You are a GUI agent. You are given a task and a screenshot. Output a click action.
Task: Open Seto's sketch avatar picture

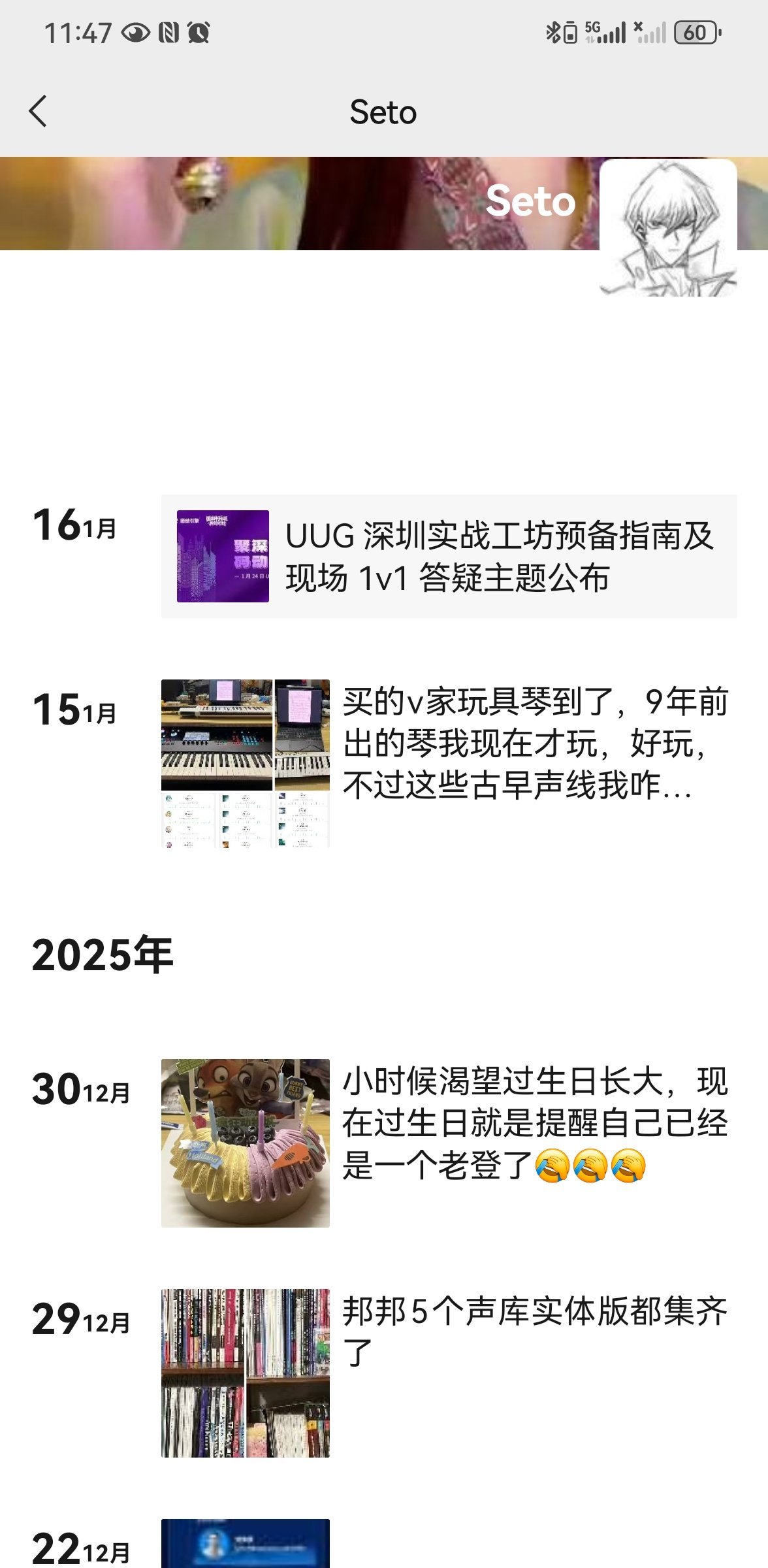click(667, 227)
